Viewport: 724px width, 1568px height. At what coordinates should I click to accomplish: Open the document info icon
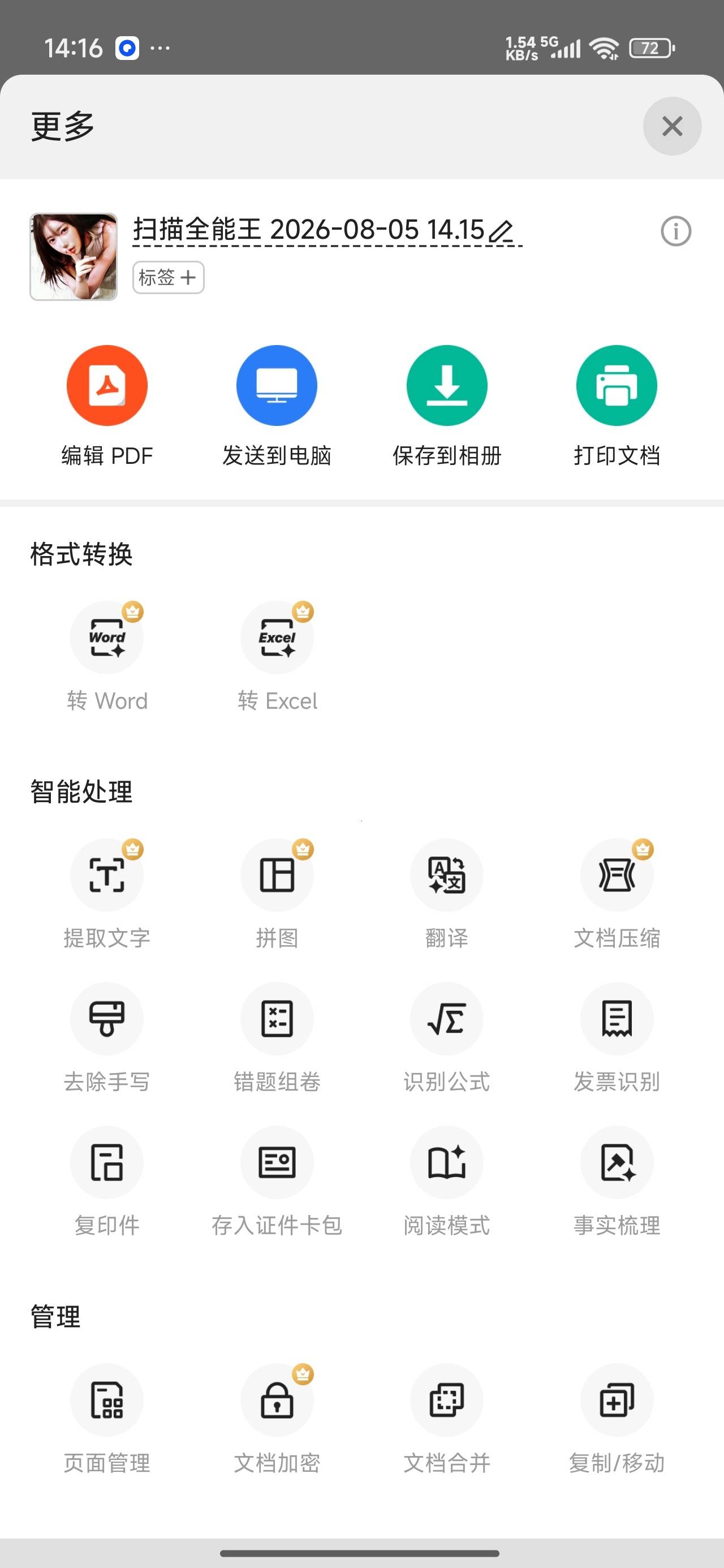tap(676, 231)
